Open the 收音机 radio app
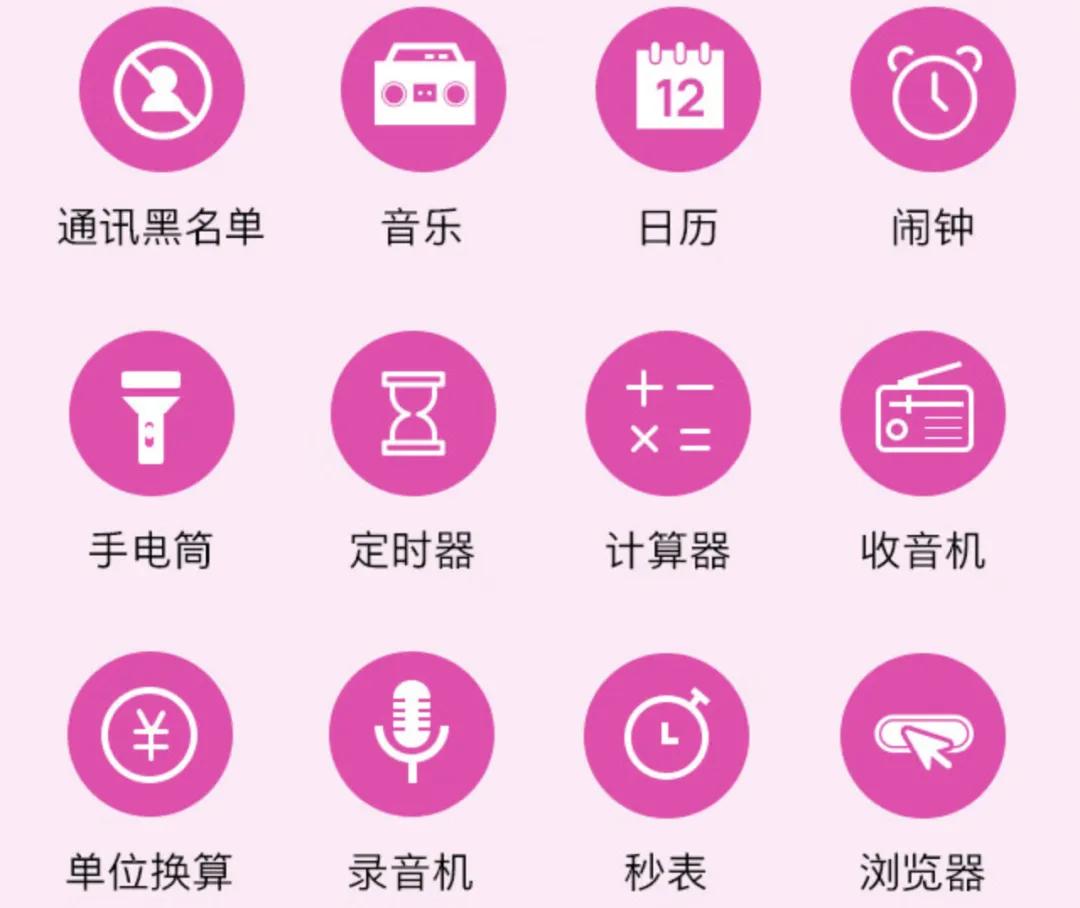The image size is (1080, 908). pos(923,414)
